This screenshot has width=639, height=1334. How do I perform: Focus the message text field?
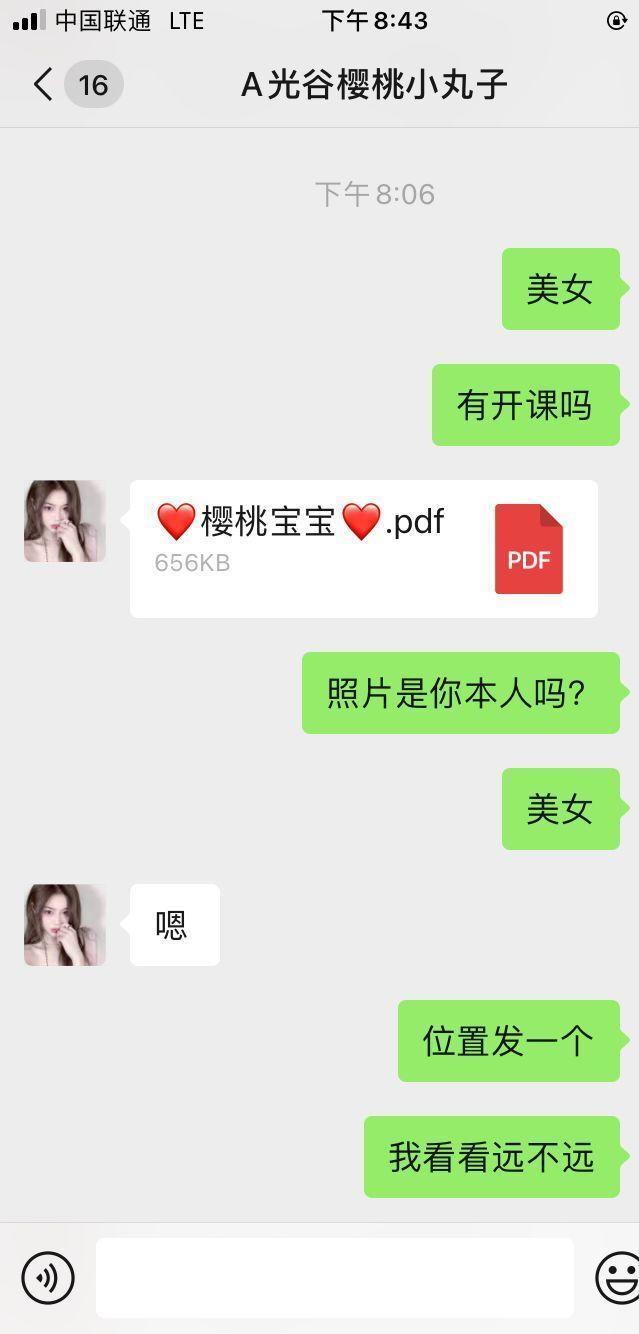334,1277
